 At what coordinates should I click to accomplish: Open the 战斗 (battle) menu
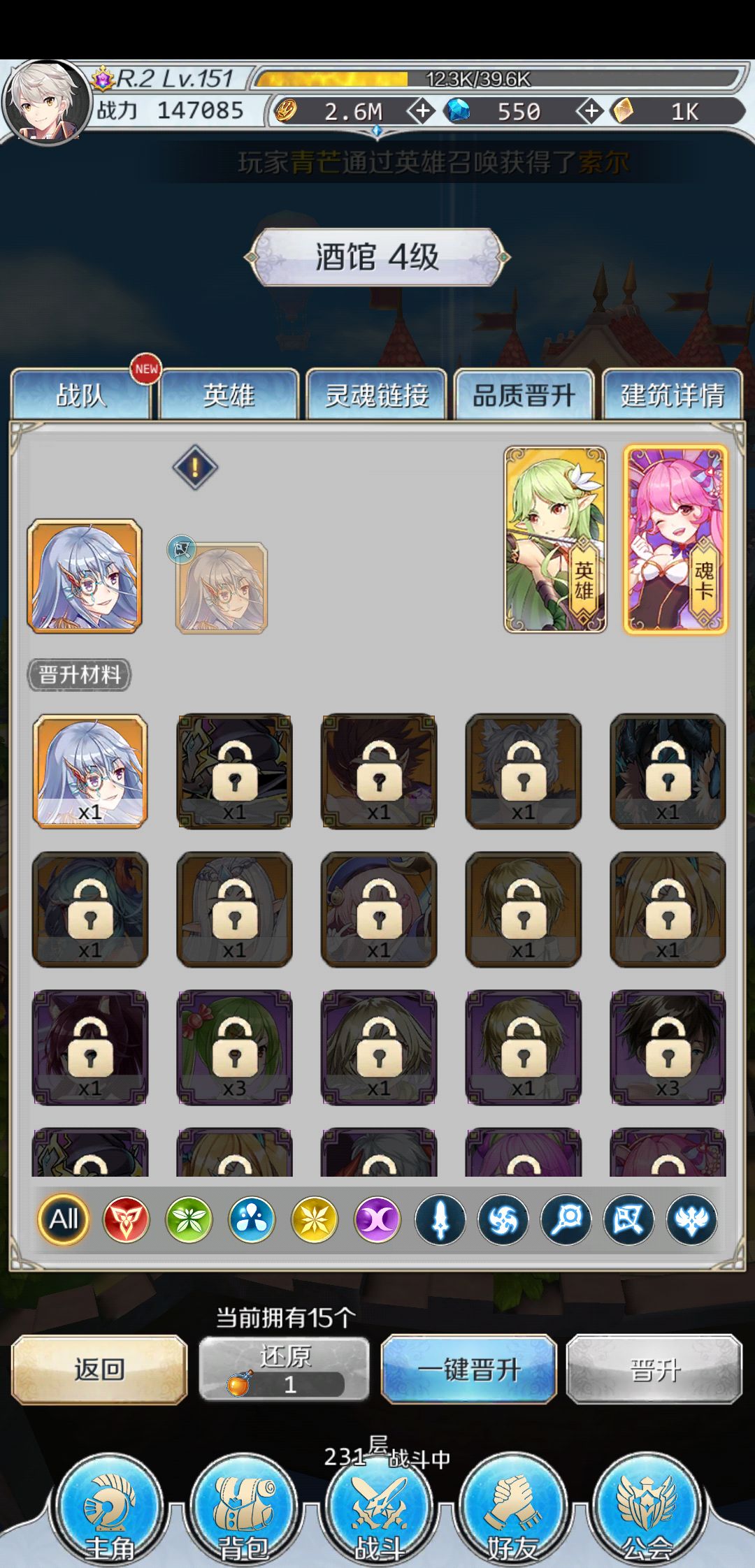coord(377,1509)
